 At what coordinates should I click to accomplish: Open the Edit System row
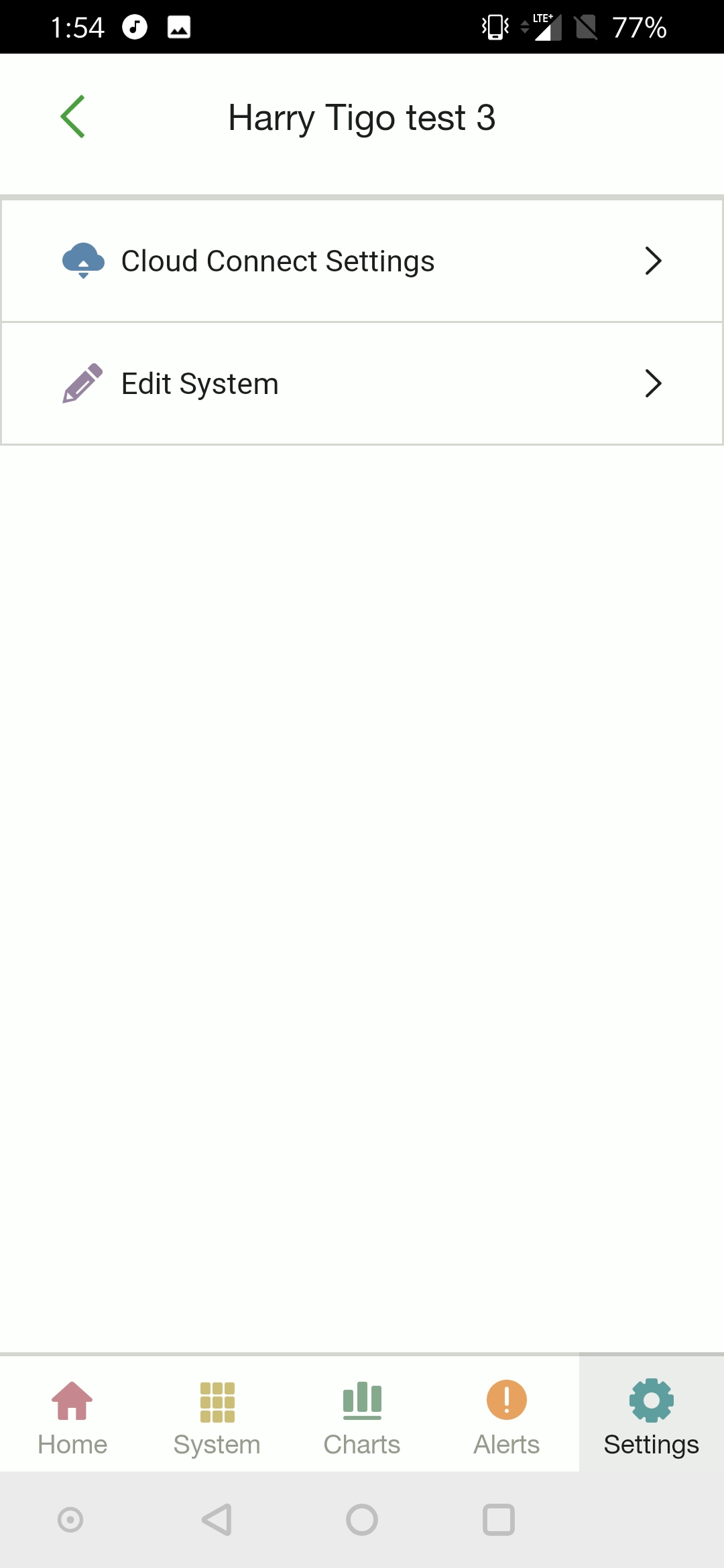pyautogui.click(x=362, y=384)
